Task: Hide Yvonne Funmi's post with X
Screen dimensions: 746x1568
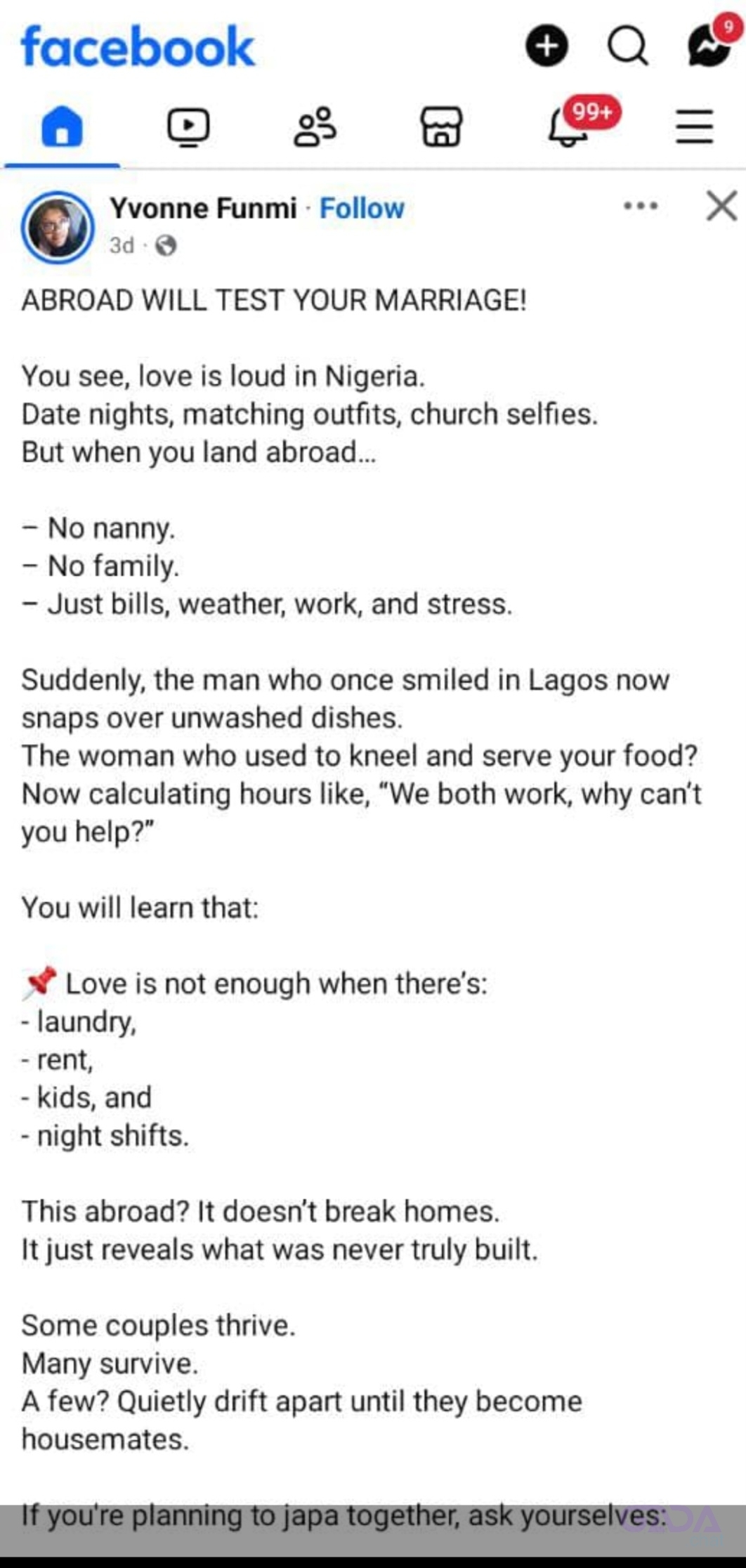Action: pyautogui.click(x=721, y=207)
